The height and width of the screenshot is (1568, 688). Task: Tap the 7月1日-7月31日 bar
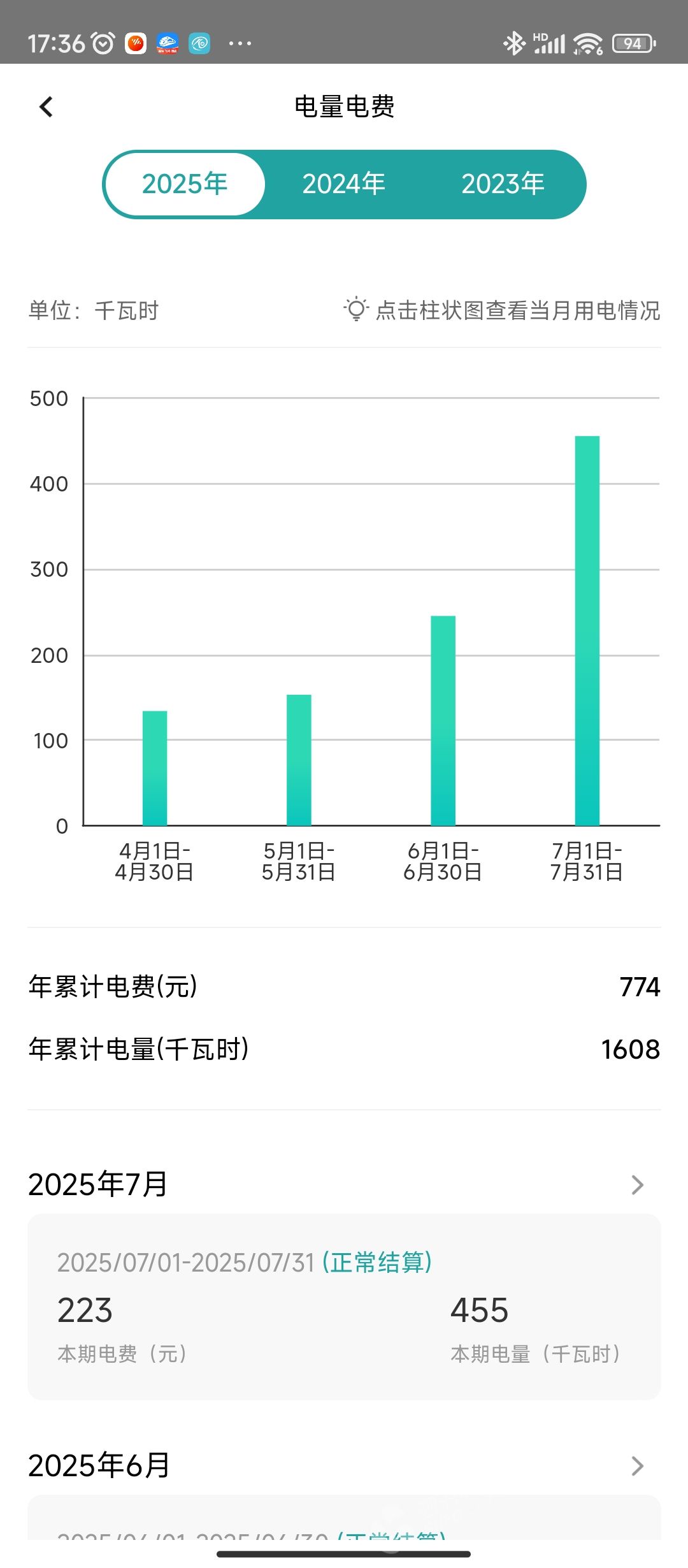pyautogui.click(x=587, y=631)
